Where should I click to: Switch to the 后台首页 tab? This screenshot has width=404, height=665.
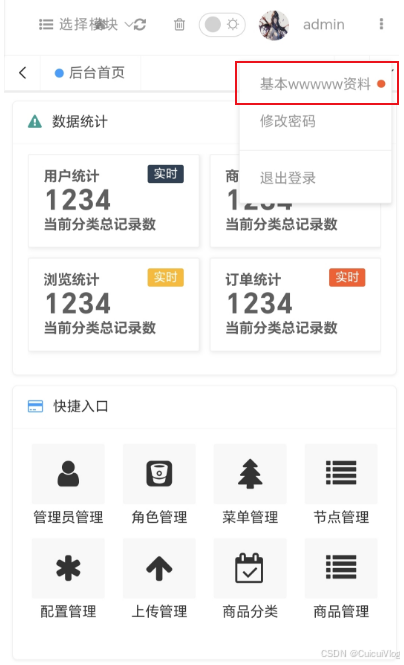90,73
